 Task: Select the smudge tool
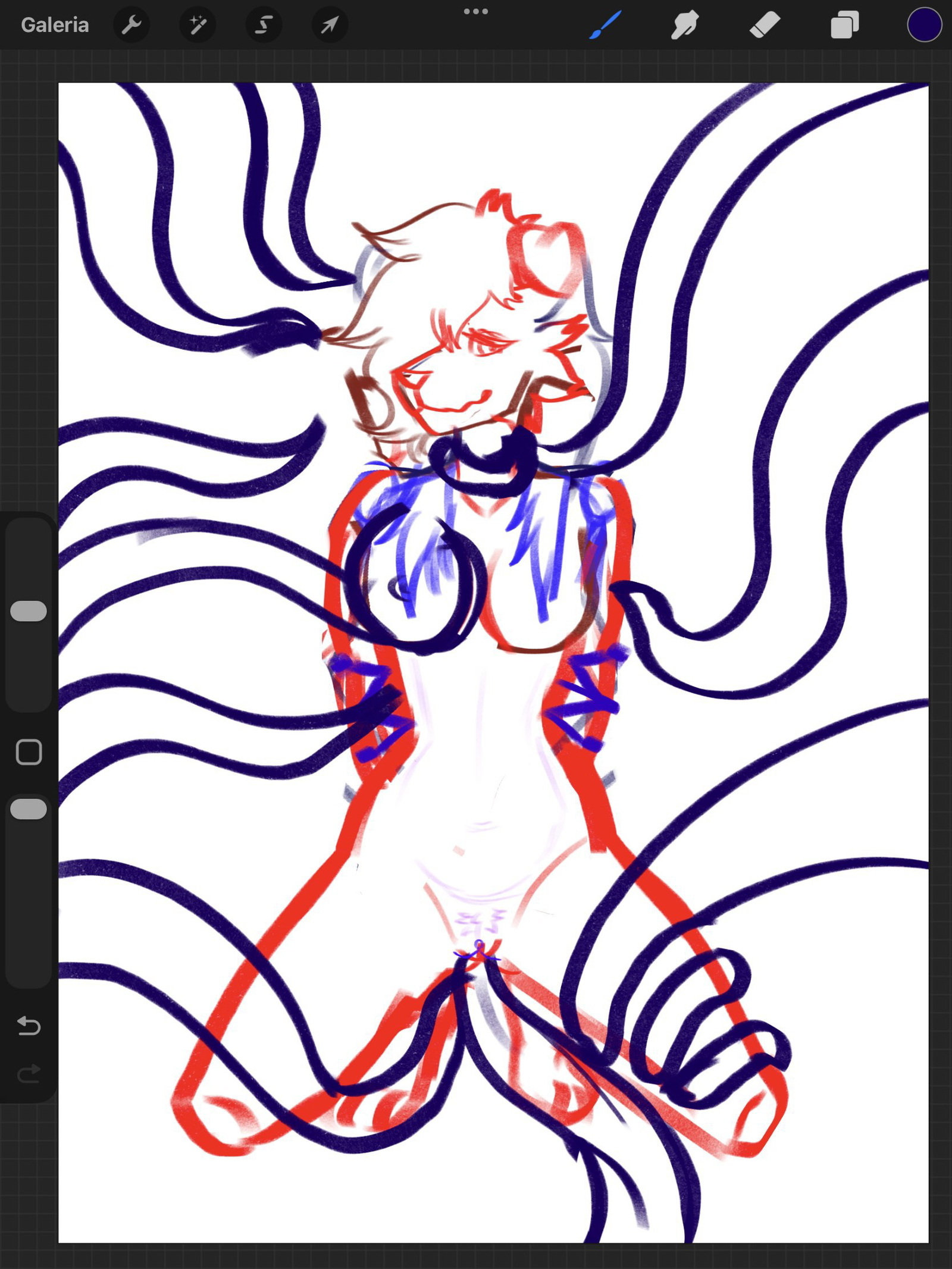(684, 25)
